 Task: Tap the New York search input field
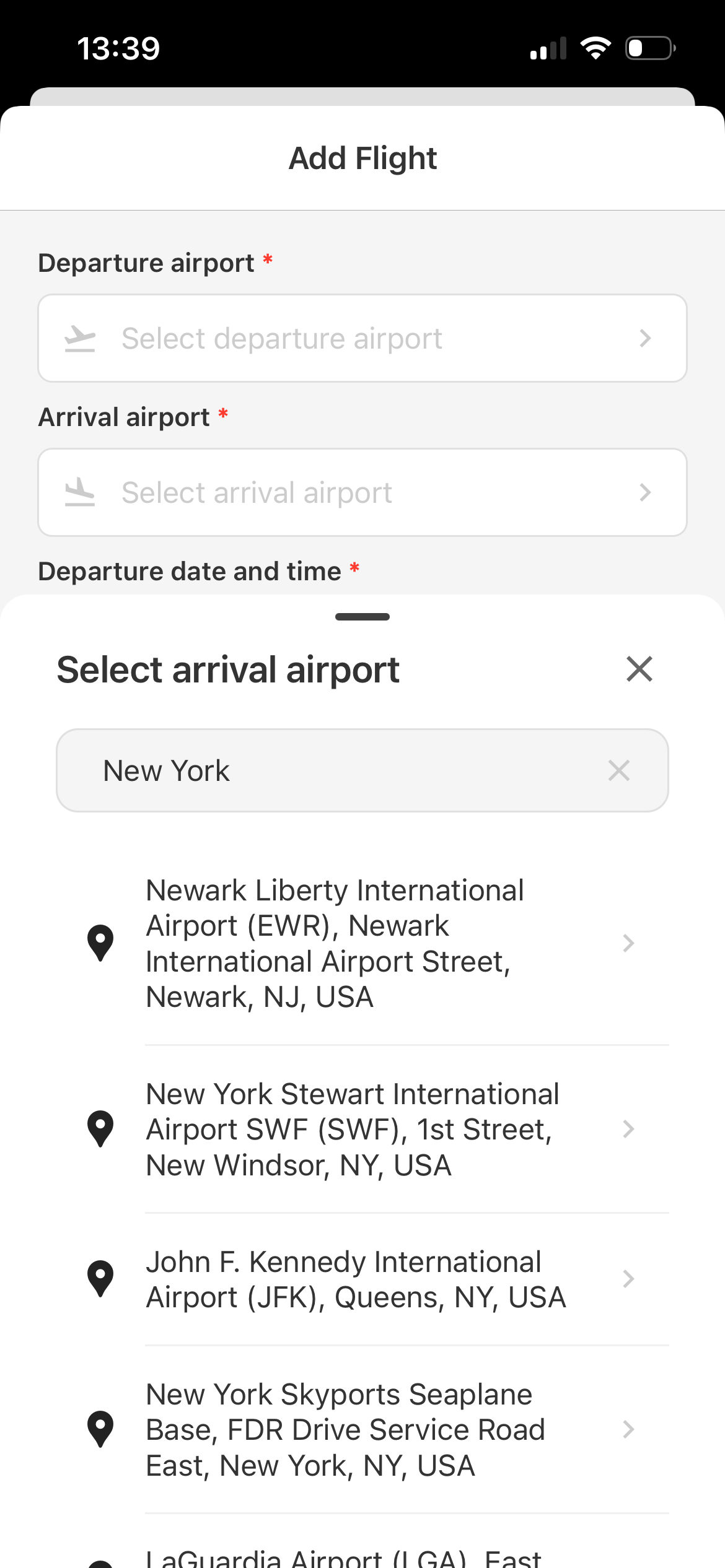pyautogui.click(x=310, y=770)
